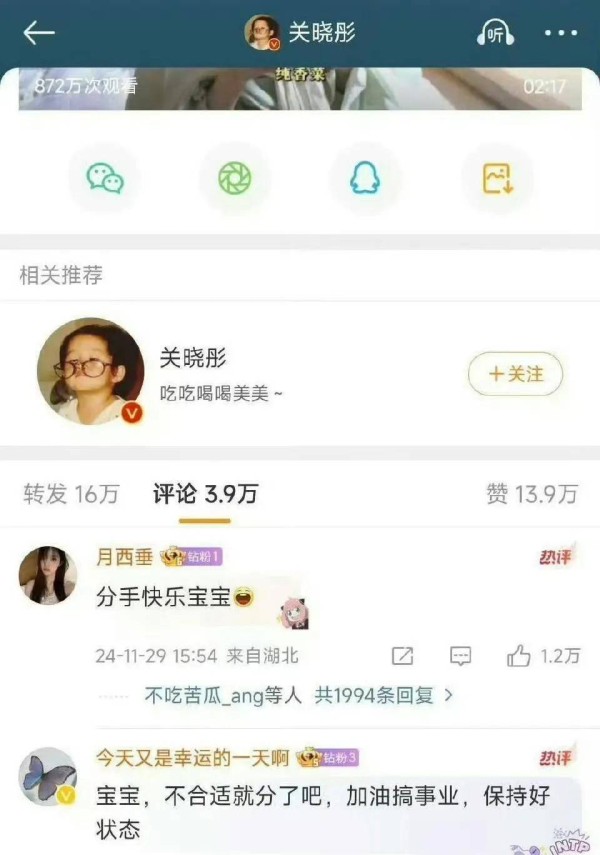This screenshot has height=855, width=600.
Task: Repost 月西垂's comment
Action: coord(402,656)
